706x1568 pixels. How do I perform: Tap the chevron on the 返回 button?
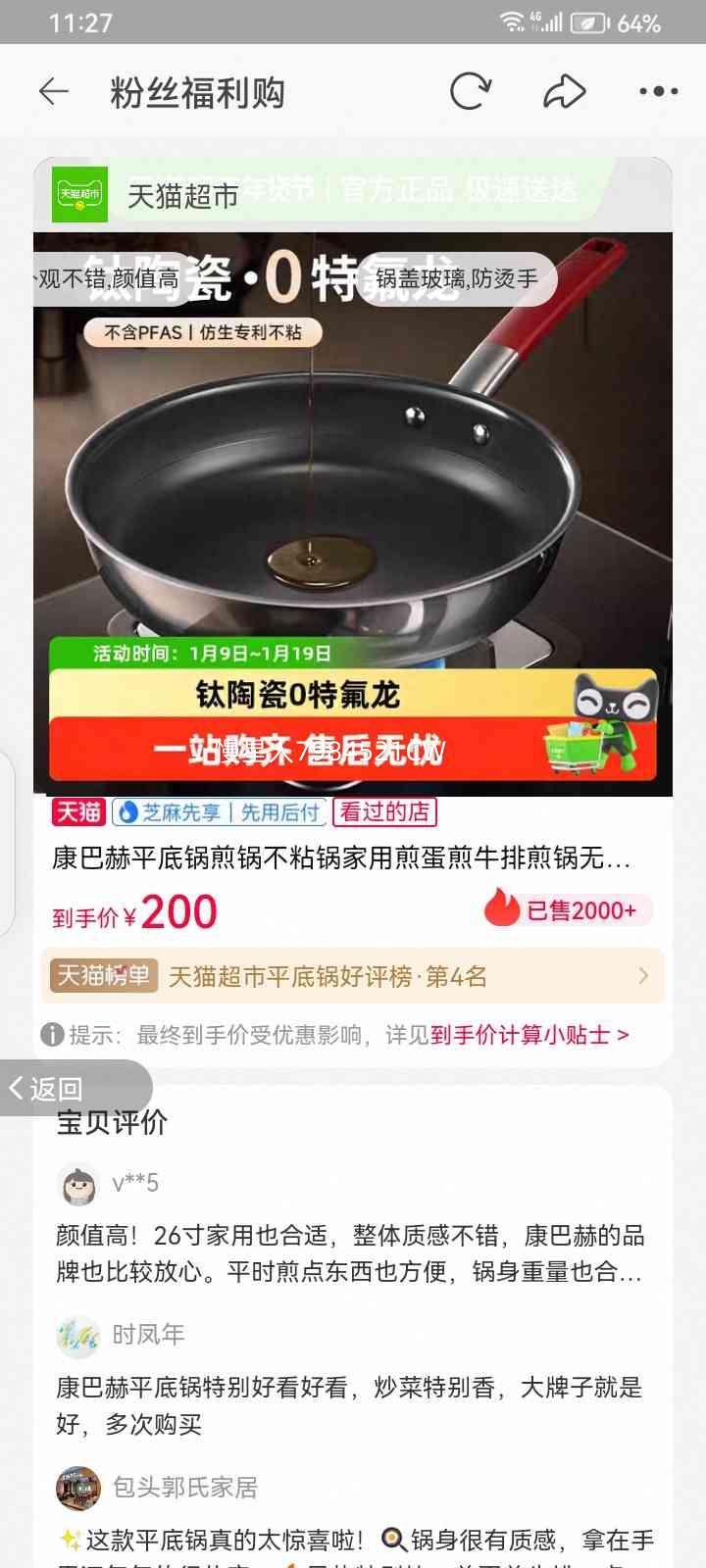pyautogui.click(x=17, y=1088)
